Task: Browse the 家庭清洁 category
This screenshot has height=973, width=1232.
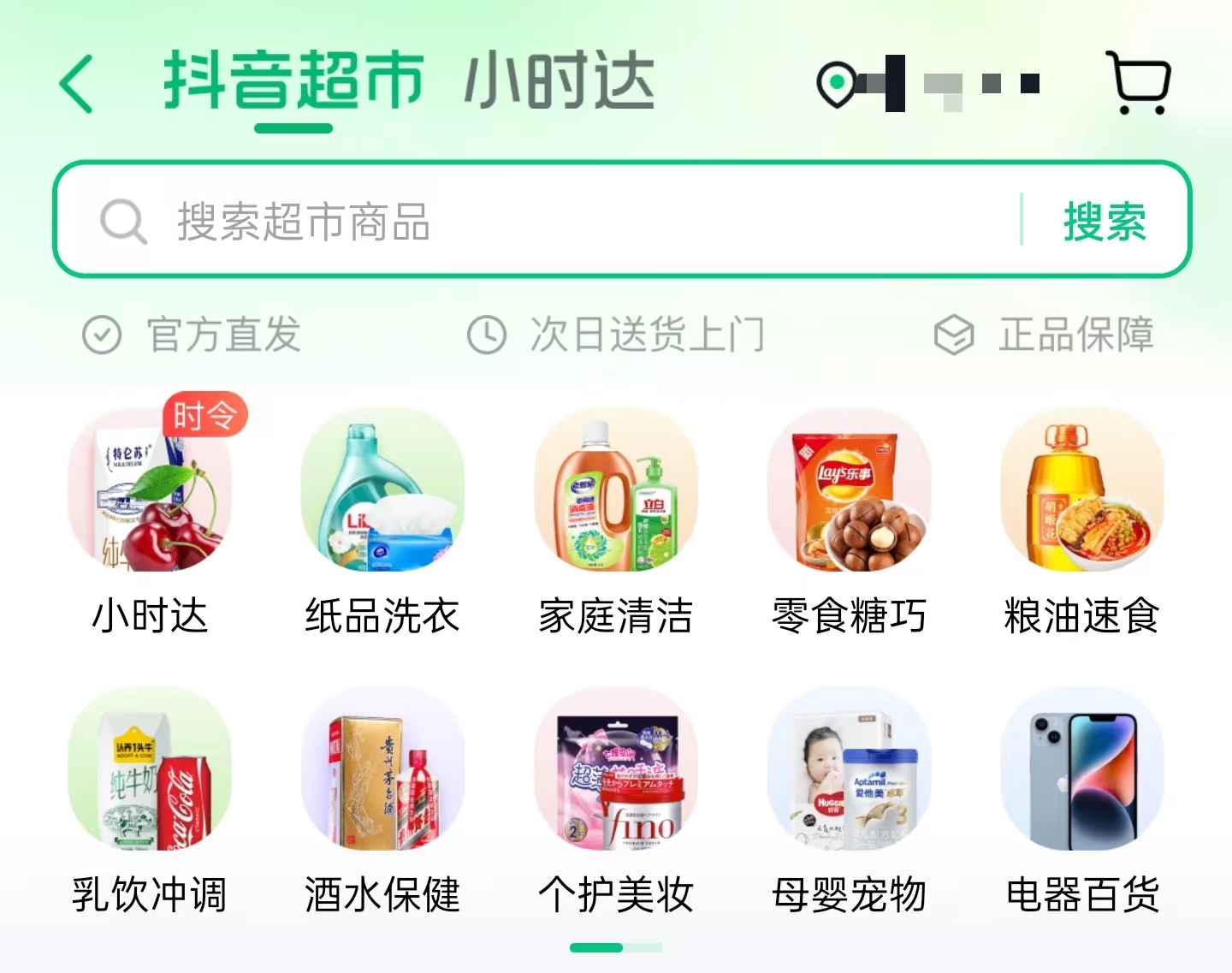Action: (615, 520)
